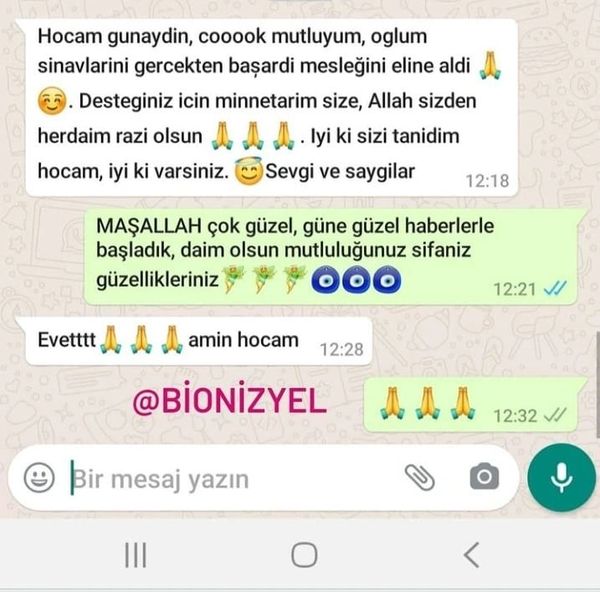
Task: Go back using the system back button
Action: 472,554
